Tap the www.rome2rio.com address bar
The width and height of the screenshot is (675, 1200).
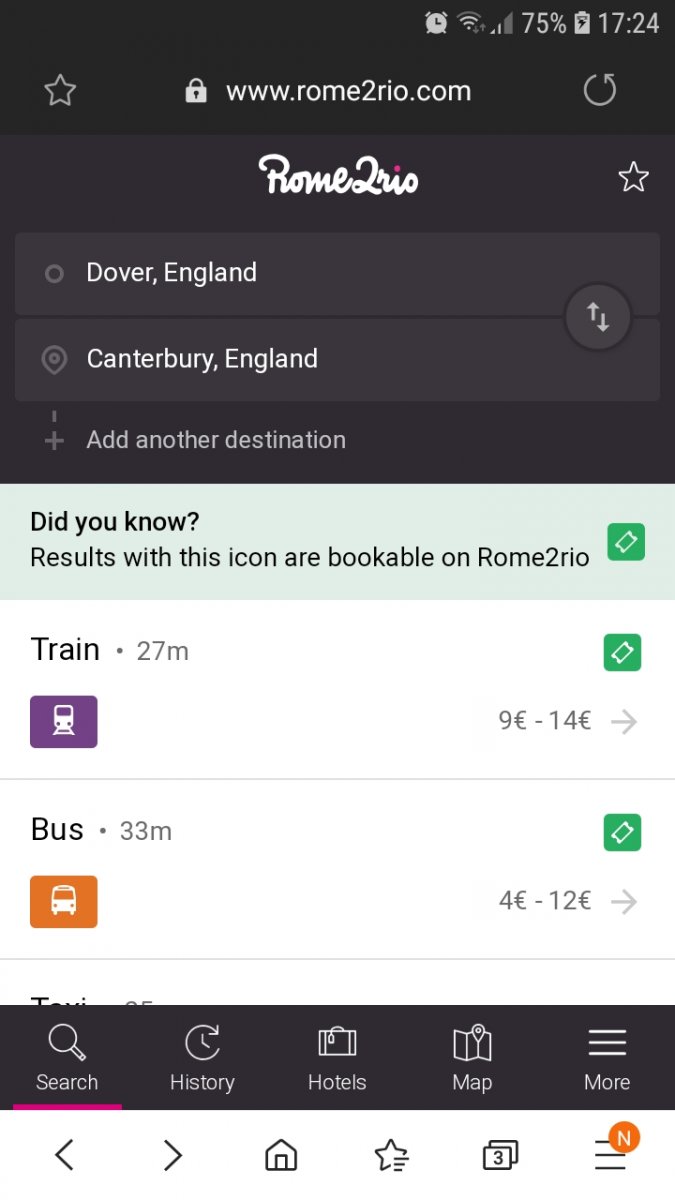click(328, 91)
